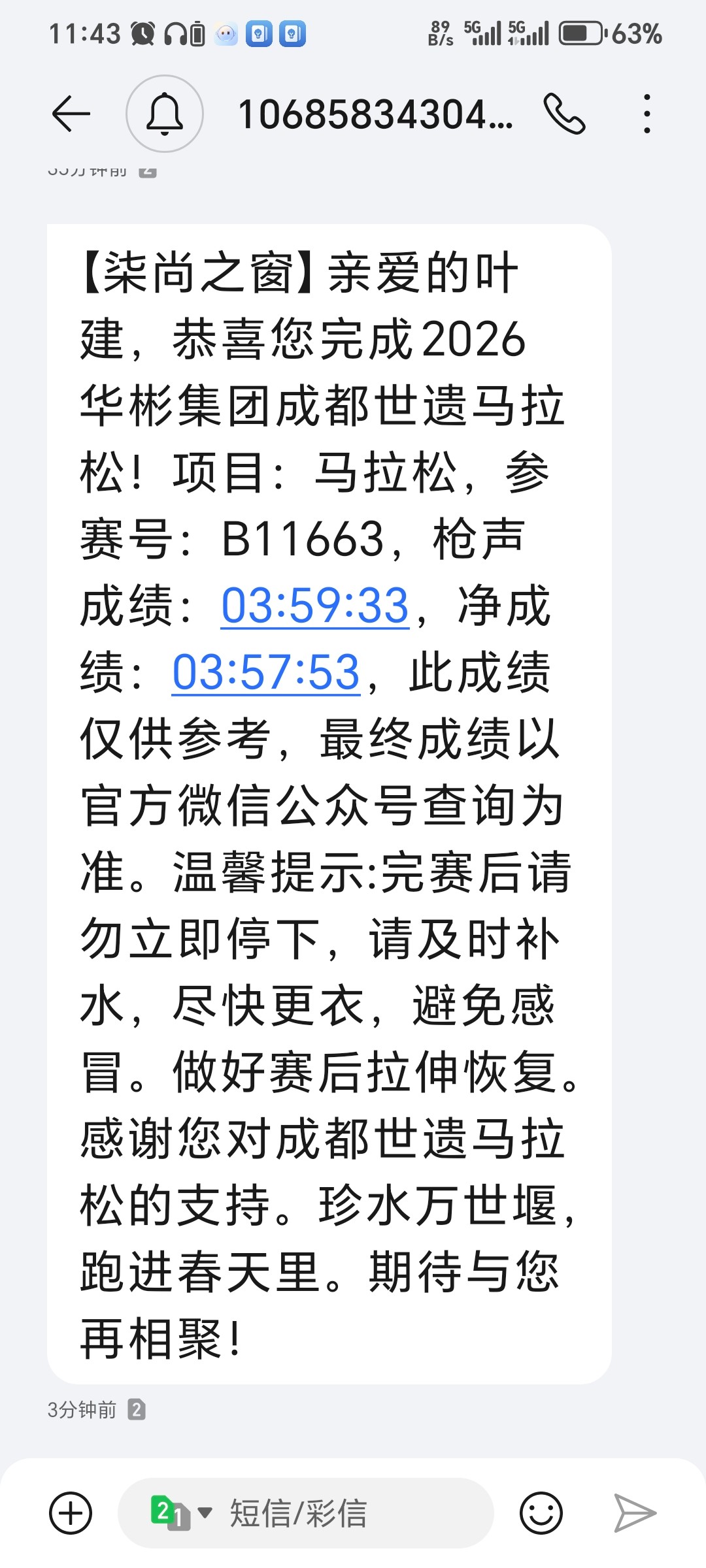The width and height of the screenshot is (706, 1568).
Task: Go back to the message list
Action: (71, 114)
